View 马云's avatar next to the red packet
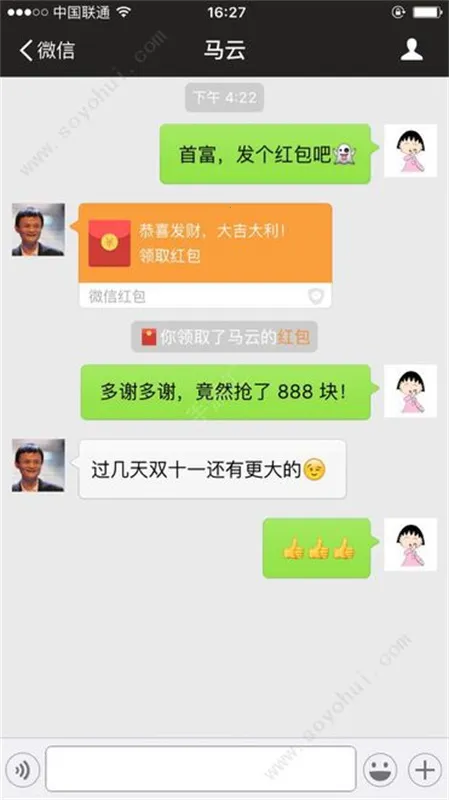This screenshot has height=800, width=449. tap(38, 230)
